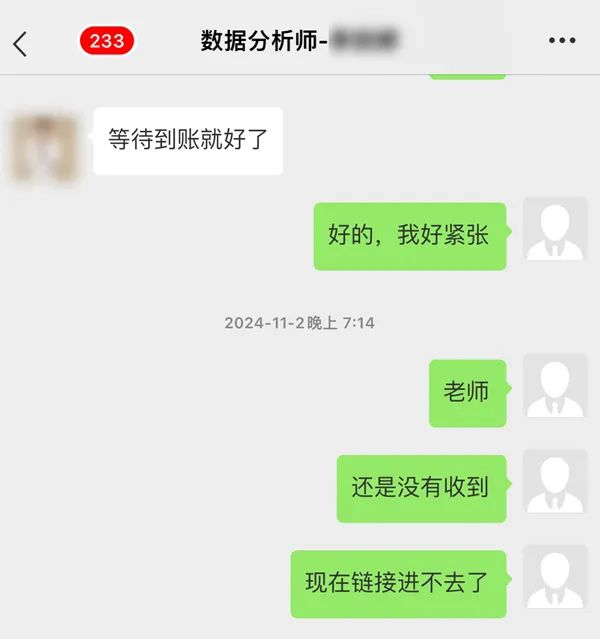This screenshot has height=639, width=600.
Task: Open the sender avatar beside 等待到账就好了
Action: click(45, 148)
